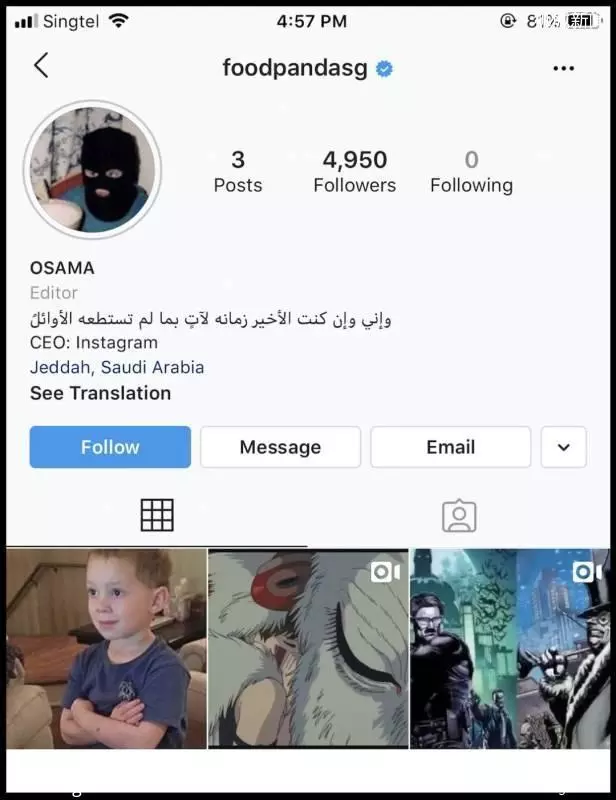This screenshot has width=616, height=800.
Task: Open the three-dot options menu
Action: (x=563, y=68)
